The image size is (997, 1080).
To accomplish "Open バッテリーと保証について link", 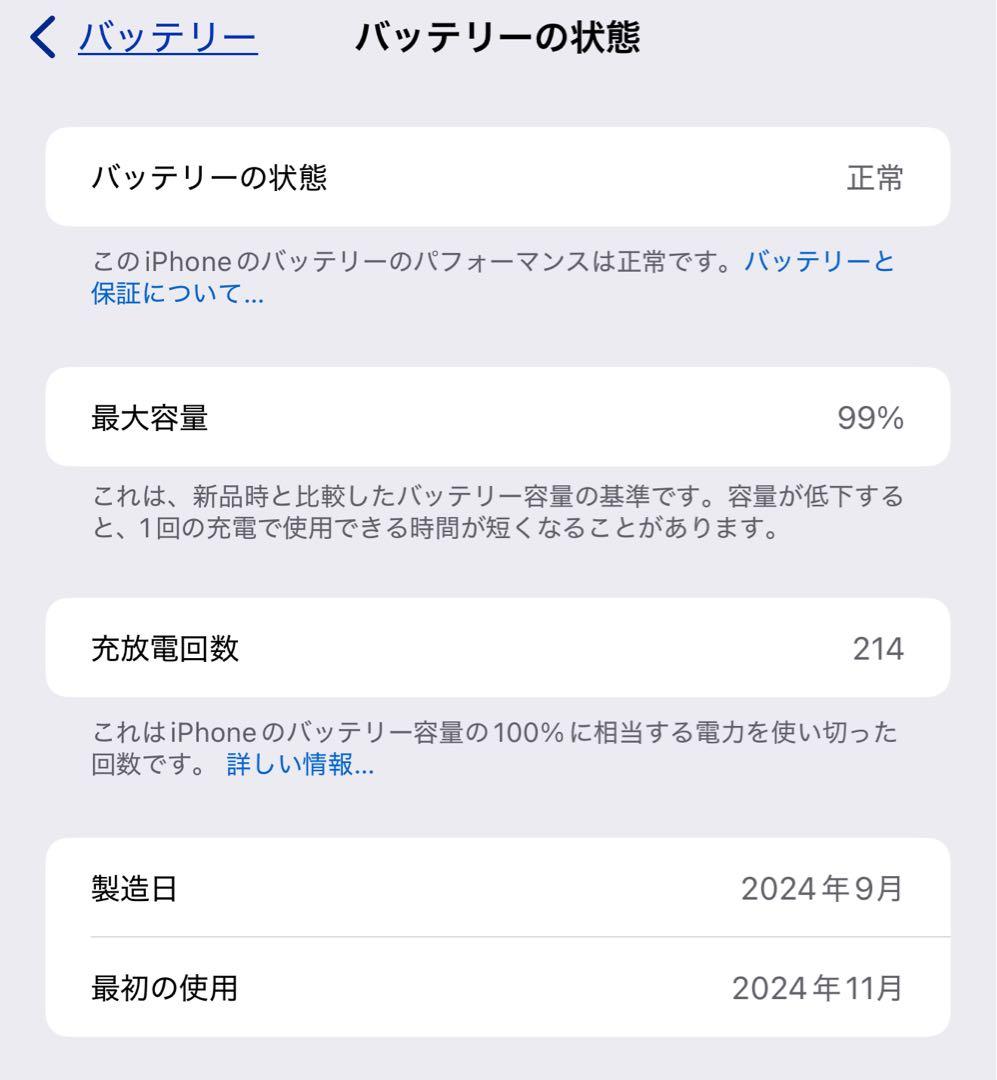I will tap(820, 262).
